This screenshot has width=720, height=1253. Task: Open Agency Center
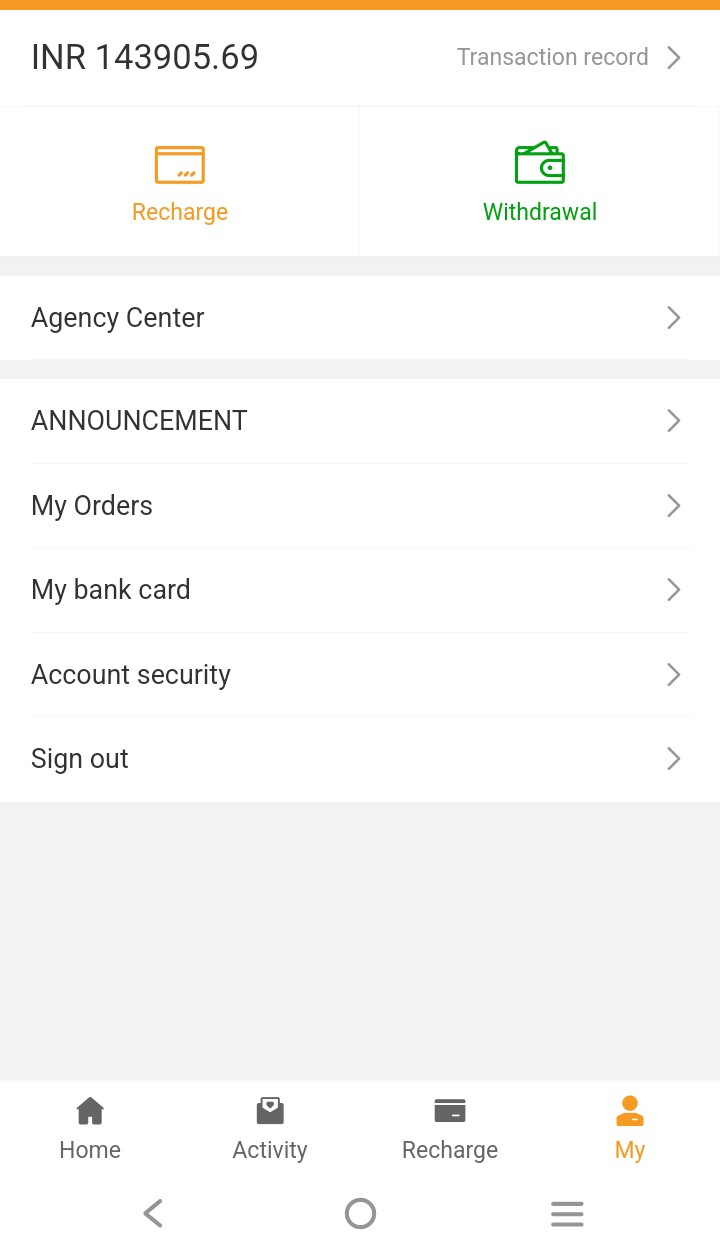click(359, 318)
